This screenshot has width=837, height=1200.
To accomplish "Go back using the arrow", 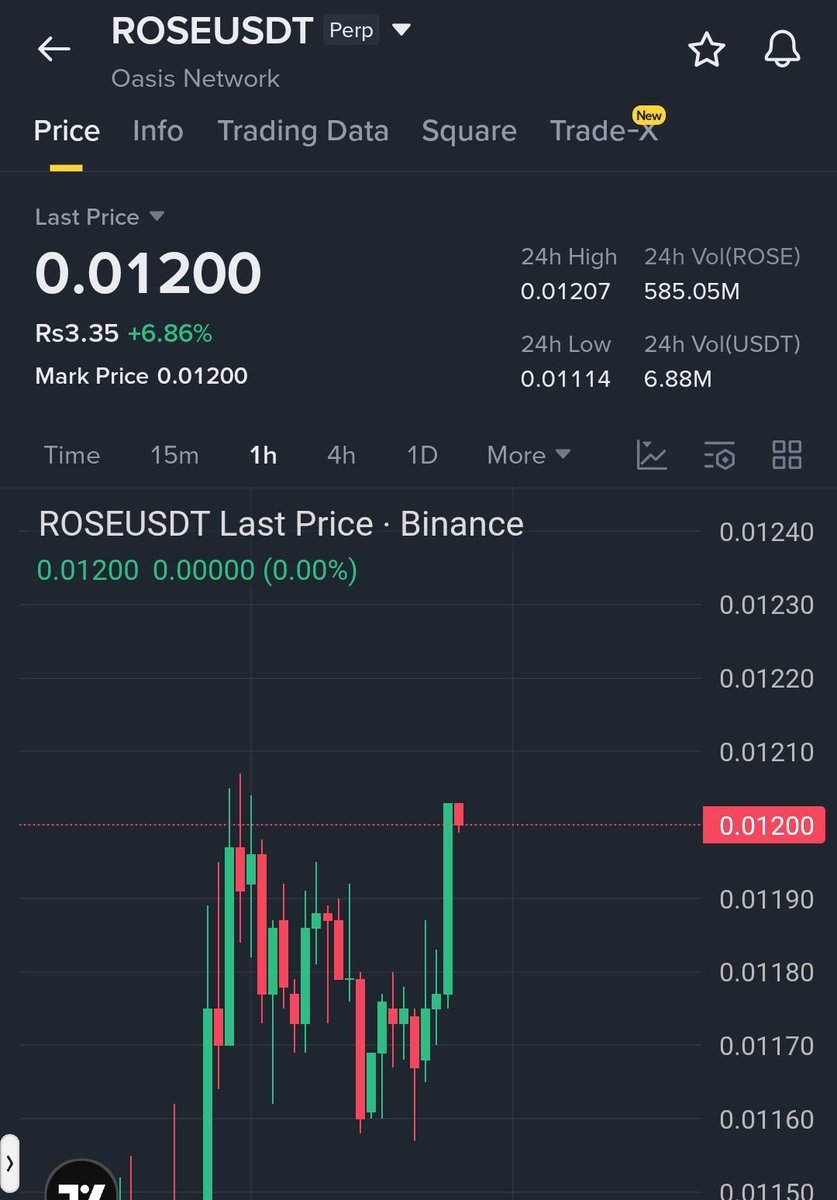I will pos(54,49).
